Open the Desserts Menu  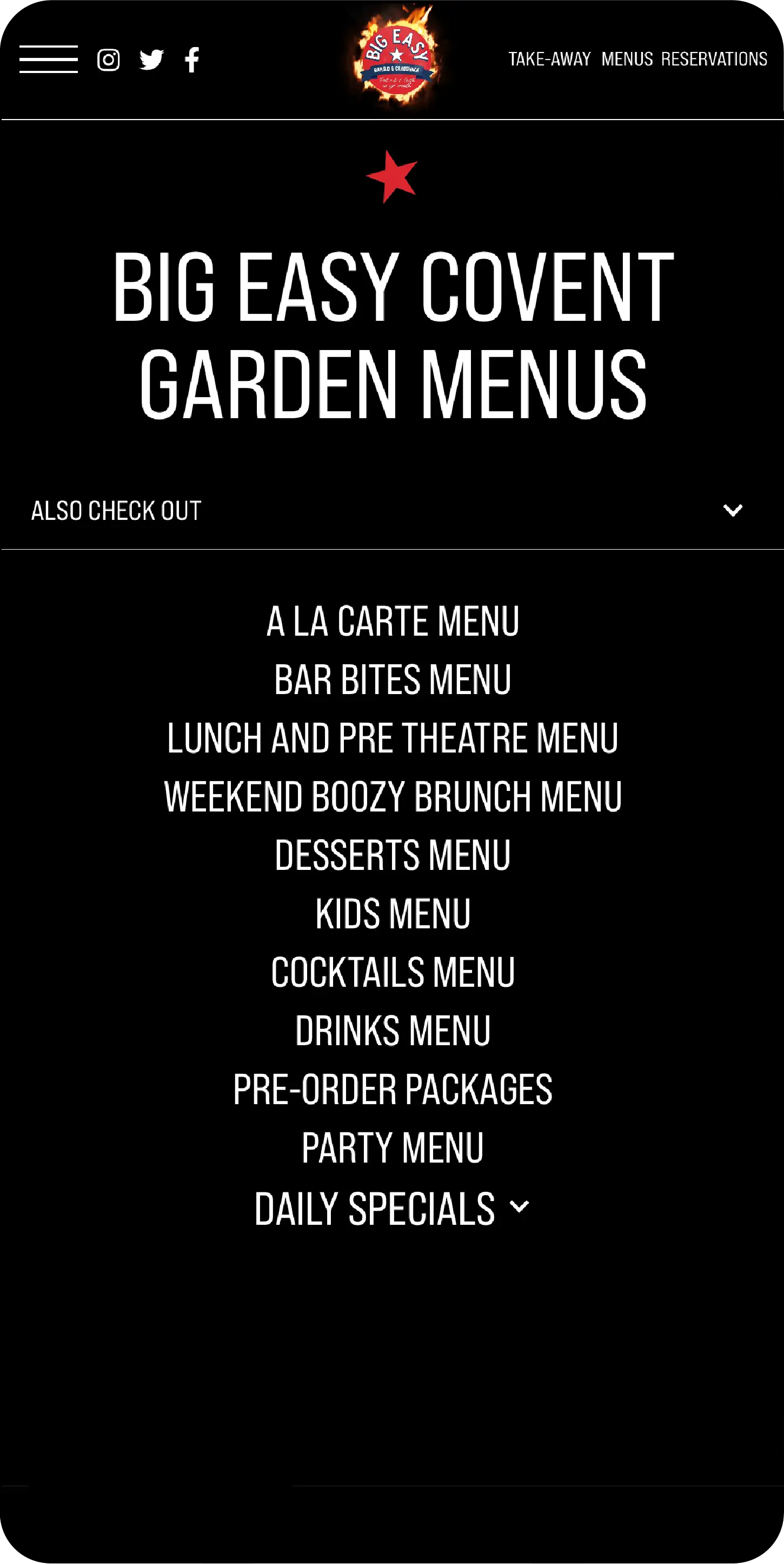click(x=393, y=855)
